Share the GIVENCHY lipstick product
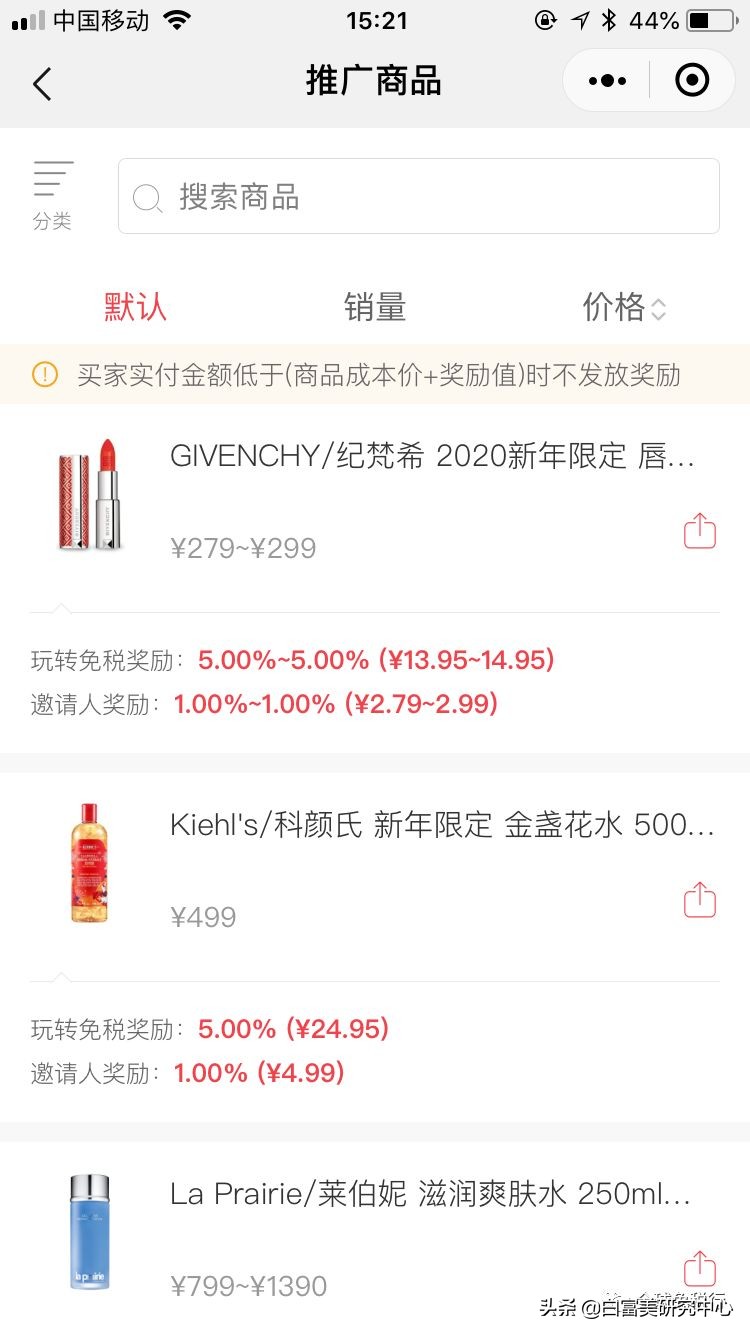The height and width of the screenshot is (1334, 750). click(x=699, y=532)
